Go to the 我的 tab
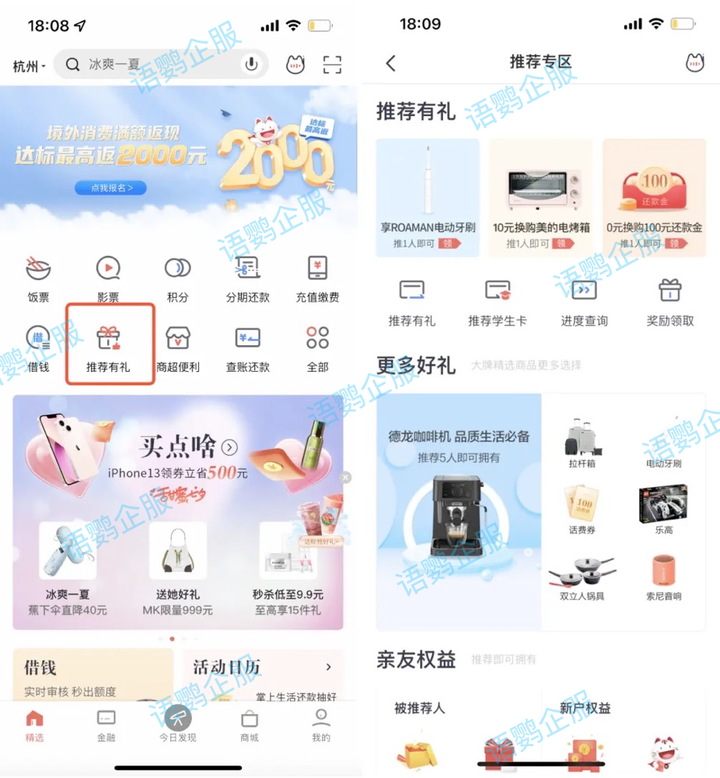720x778 pixels. (321, 725)
